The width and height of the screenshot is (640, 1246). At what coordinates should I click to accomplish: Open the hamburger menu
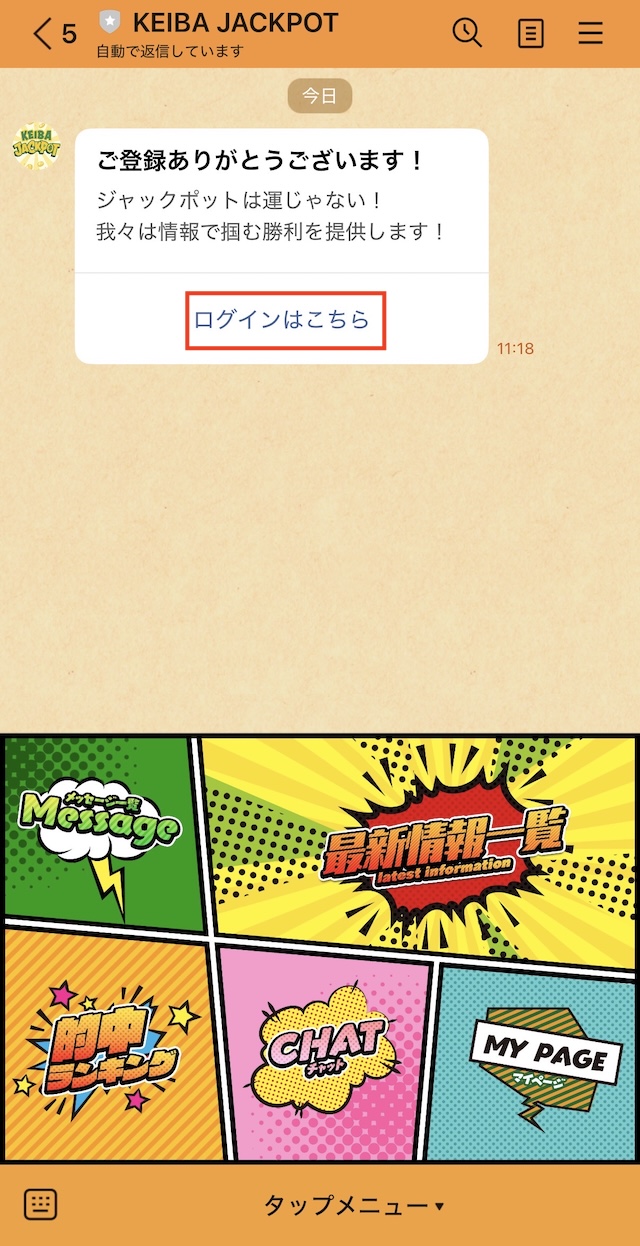(x=591, y=34)
